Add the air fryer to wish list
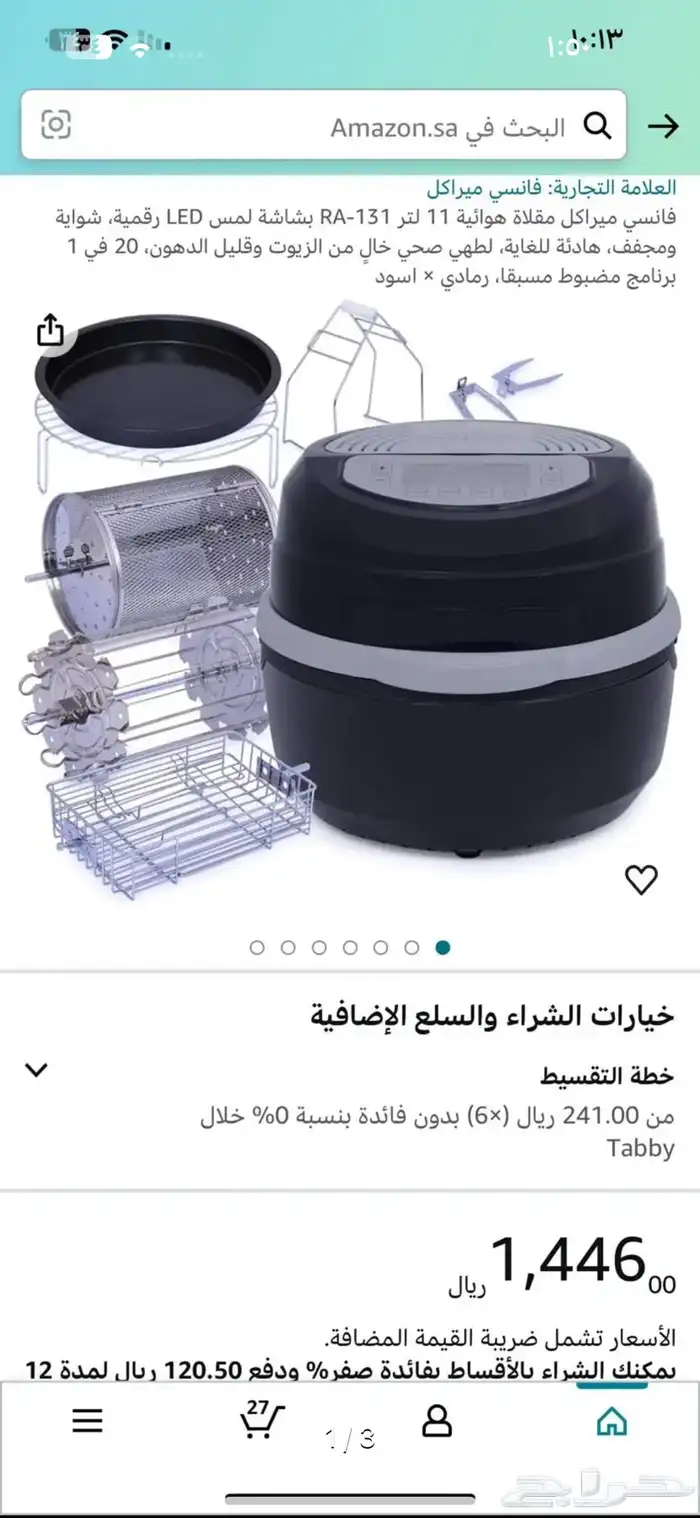Image resolution: width=700 pixels, height=1518 pixels. click(641, 879)
